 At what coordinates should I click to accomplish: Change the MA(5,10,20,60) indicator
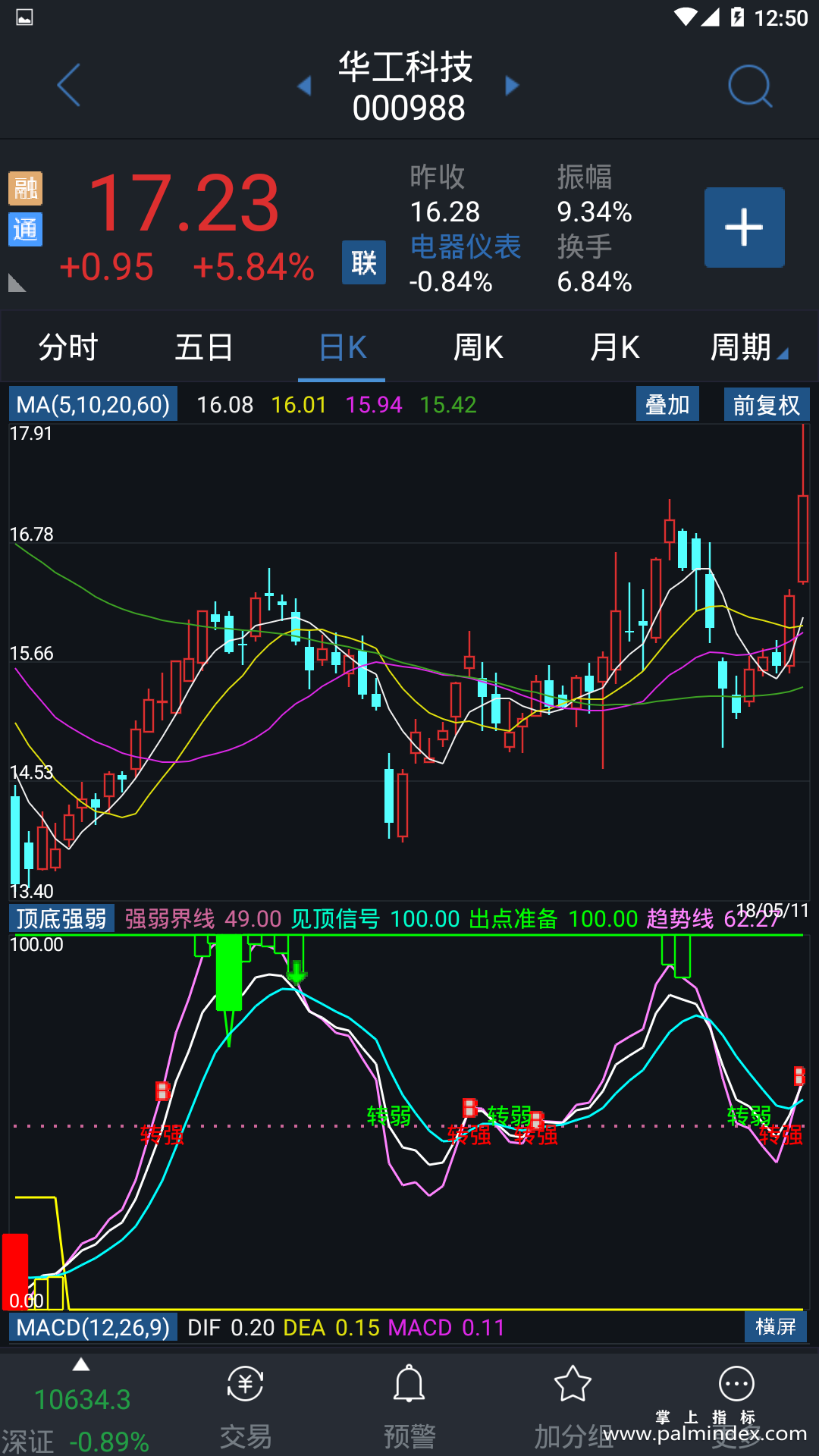pos(93,404)
